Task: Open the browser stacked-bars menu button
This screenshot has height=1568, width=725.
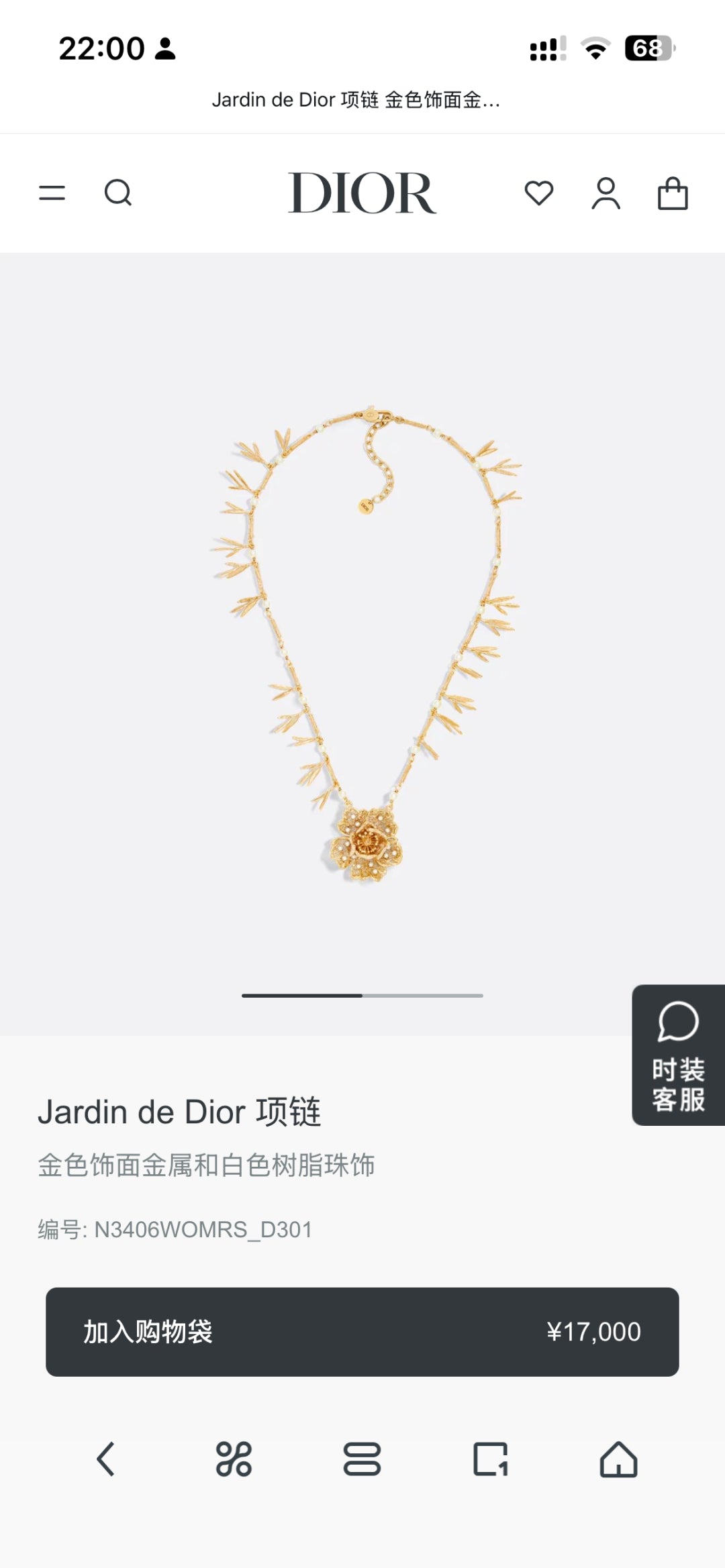Action: coord(362,1459)
